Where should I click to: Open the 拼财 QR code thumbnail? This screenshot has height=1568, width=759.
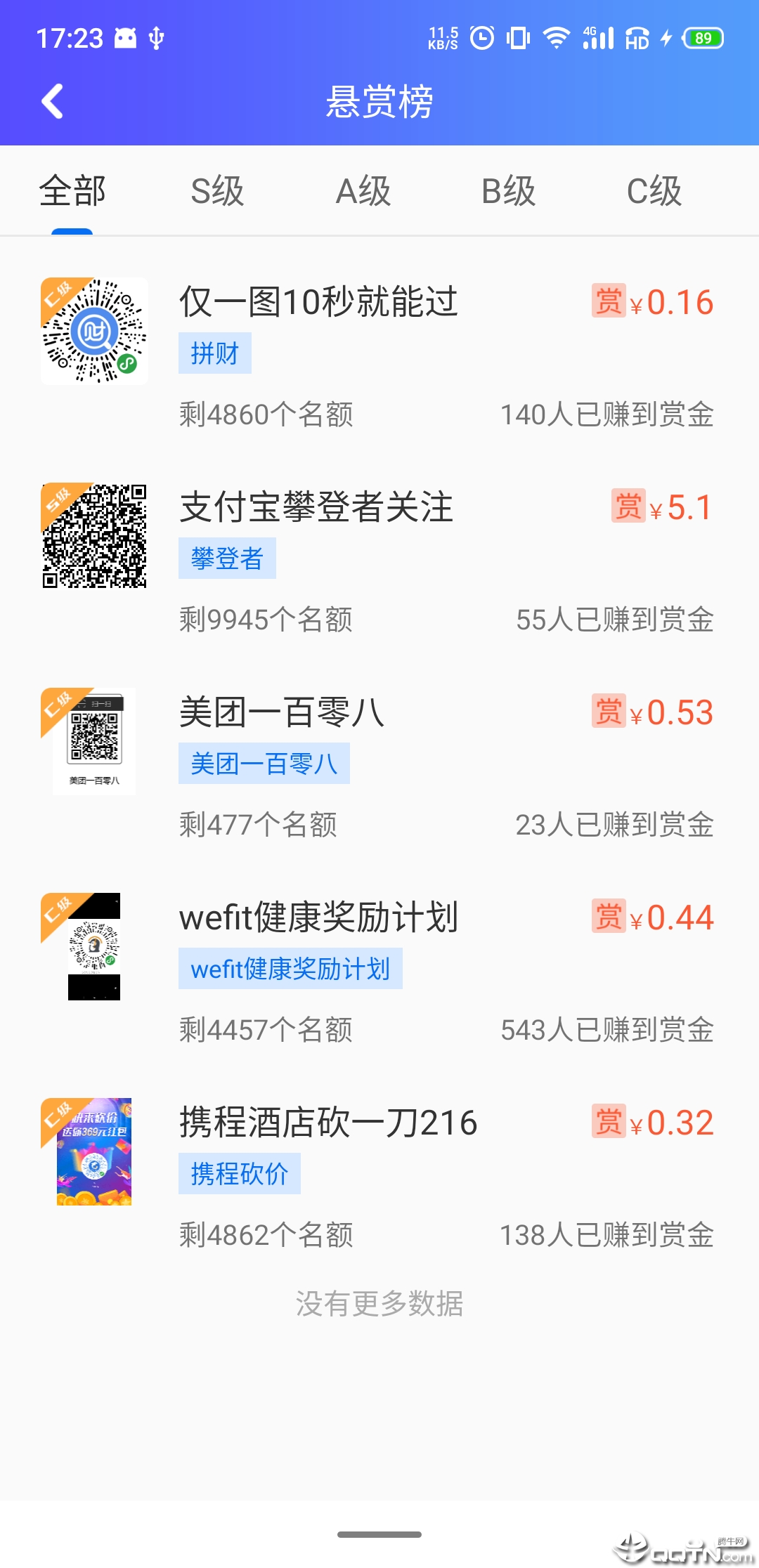pyautogui.click(x=94, y=330)
